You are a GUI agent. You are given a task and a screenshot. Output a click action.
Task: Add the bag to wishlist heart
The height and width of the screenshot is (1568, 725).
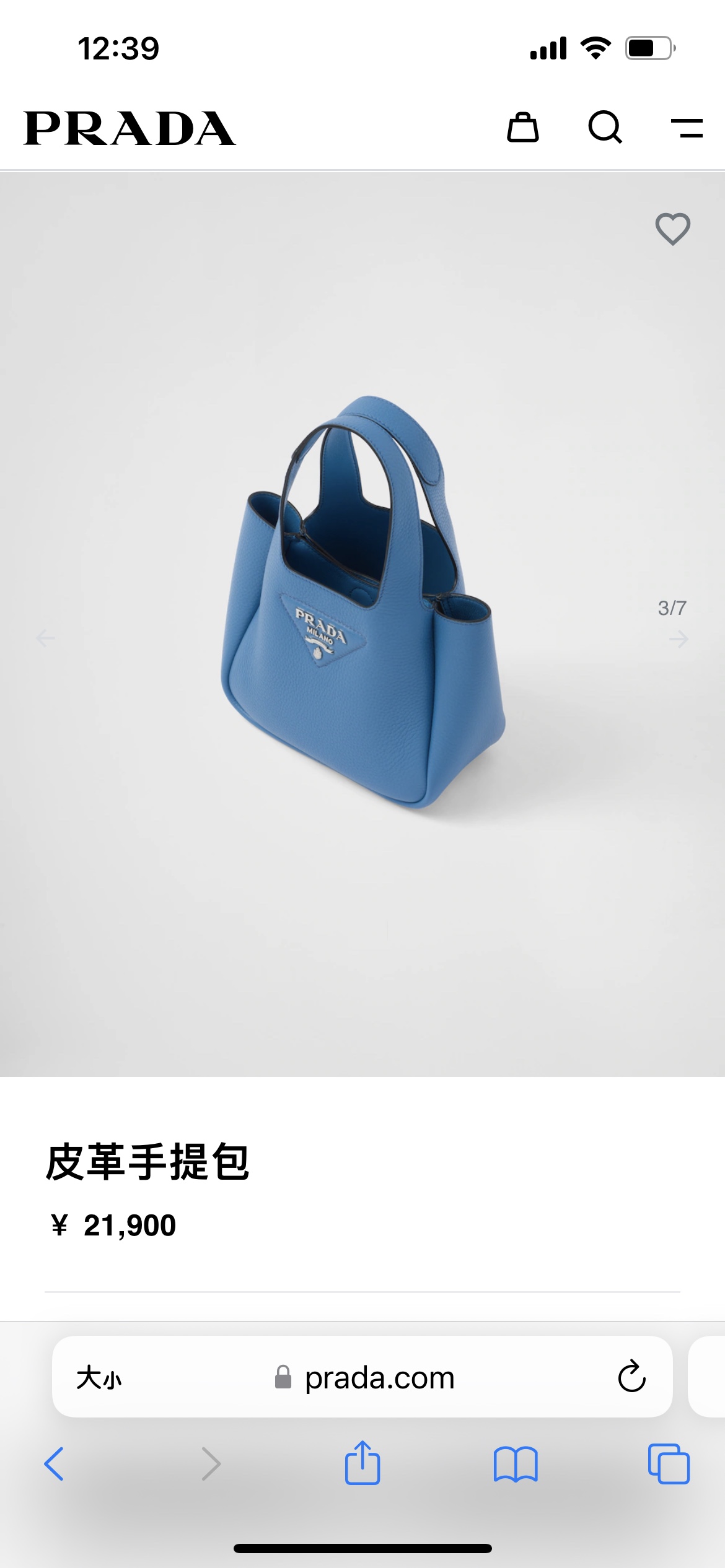[673, 229]
